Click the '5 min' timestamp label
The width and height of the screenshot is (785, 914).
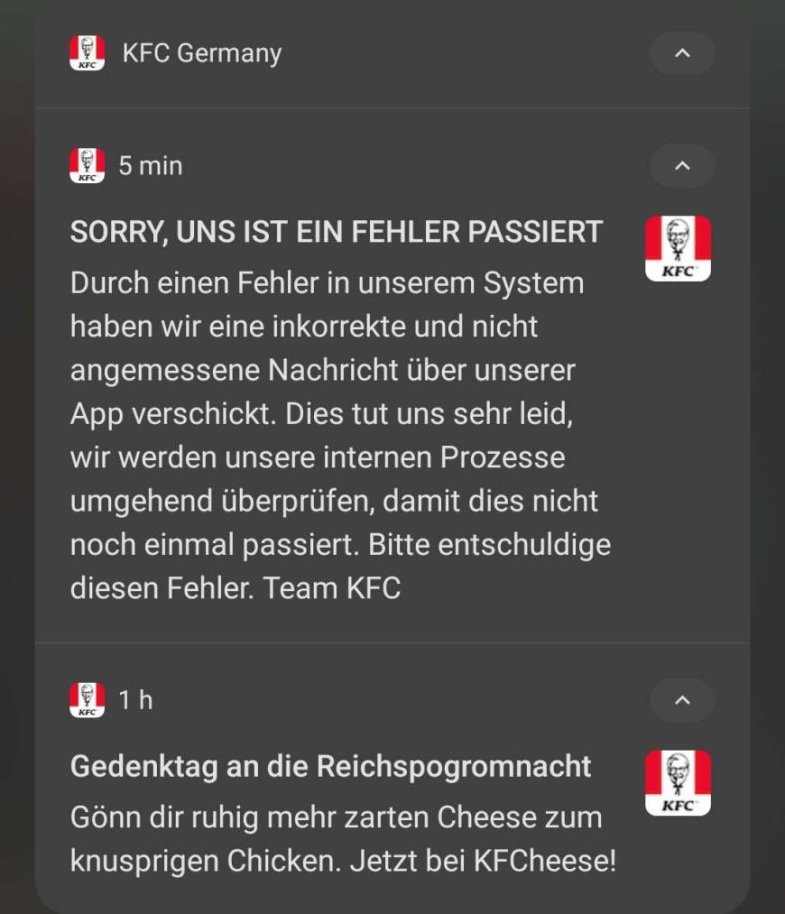pyautogui.click(x=150, y=165)
